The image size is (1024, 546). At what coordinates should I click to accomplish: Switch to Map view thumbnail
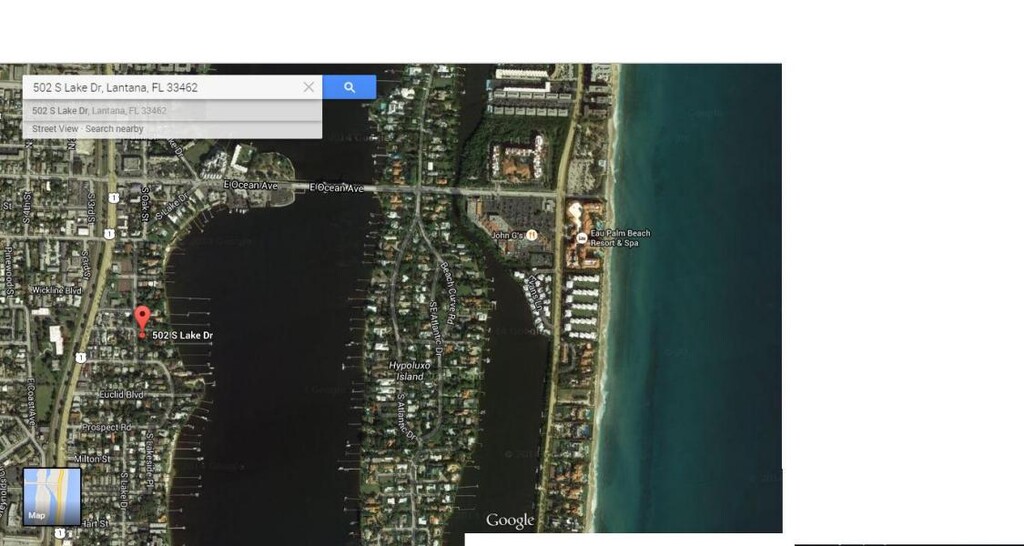51,496
